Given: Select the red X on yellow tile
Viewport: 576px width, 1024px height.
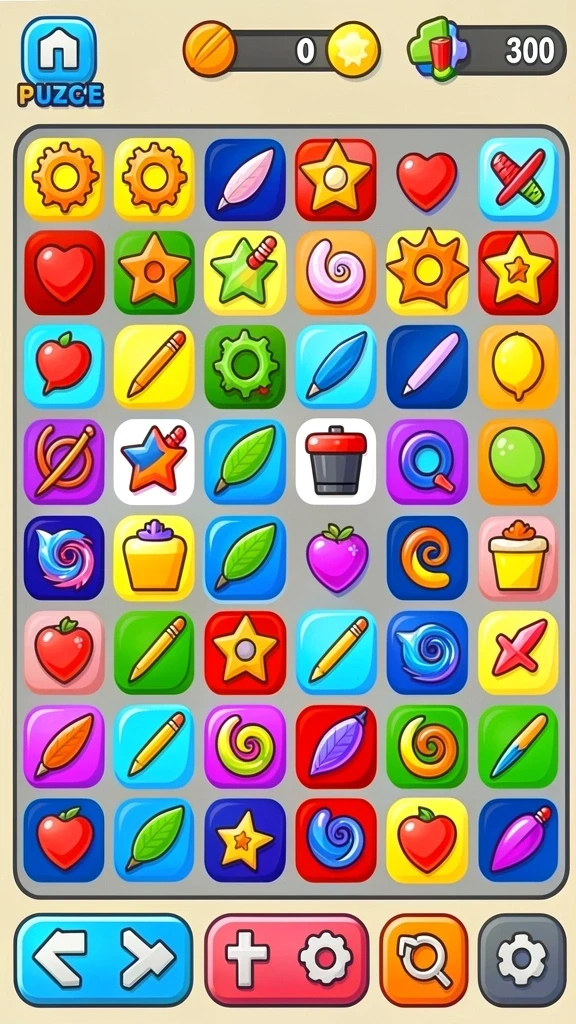Looking at the screenshot, I should click(518, 651).
